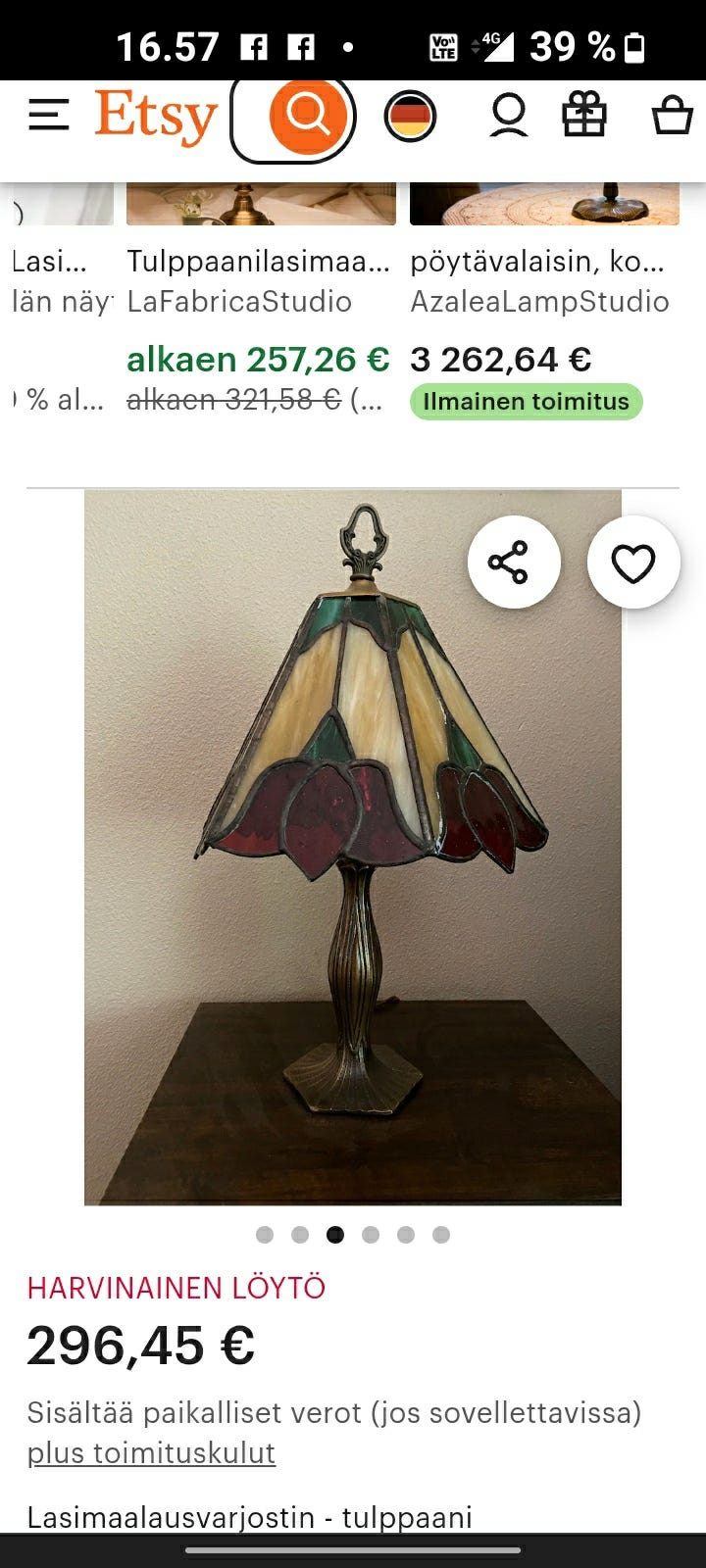Open the gift icon

tap(584, 116)
